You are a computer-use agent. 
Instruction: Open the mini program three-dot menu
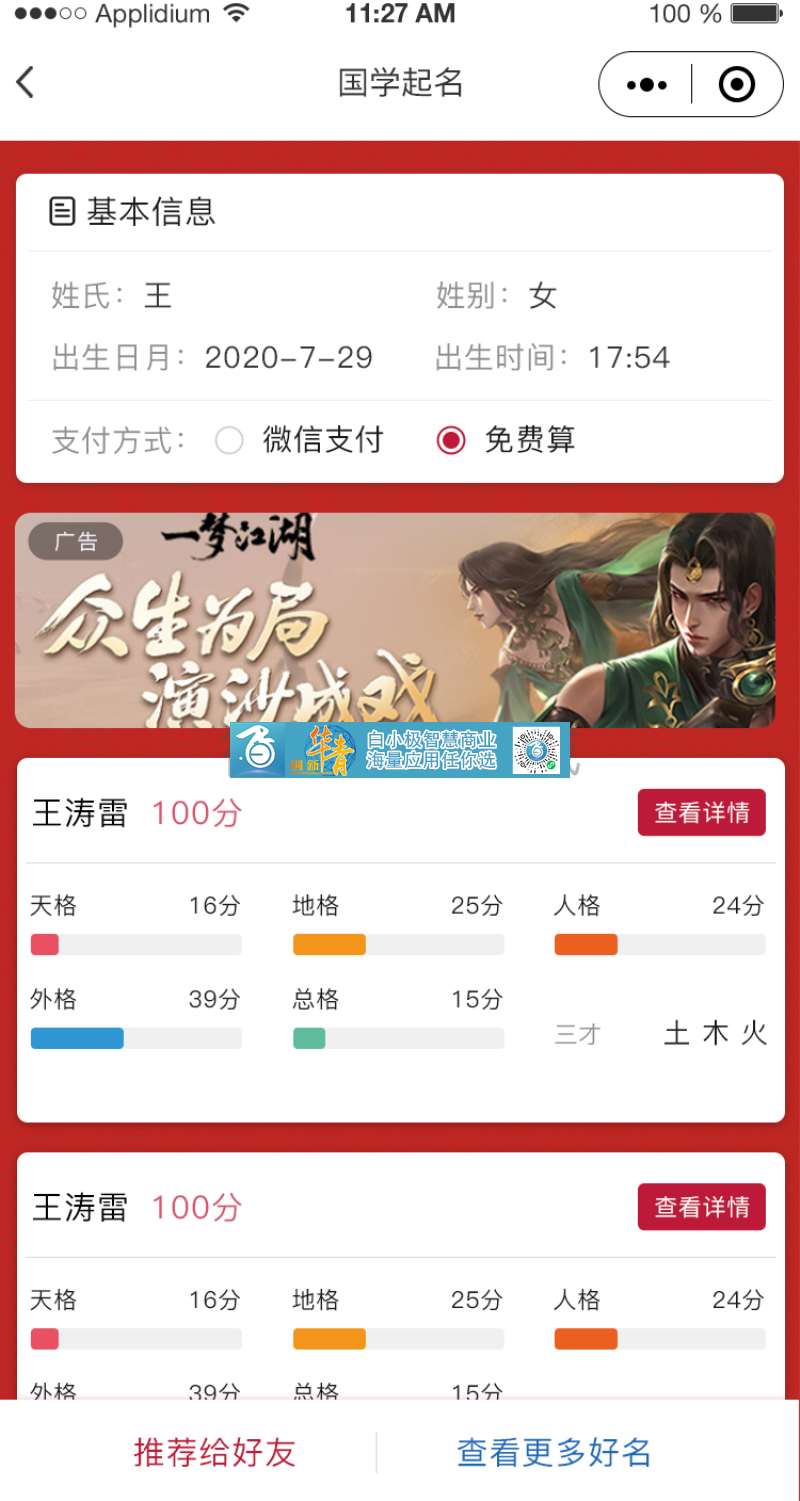click(646, 85)
